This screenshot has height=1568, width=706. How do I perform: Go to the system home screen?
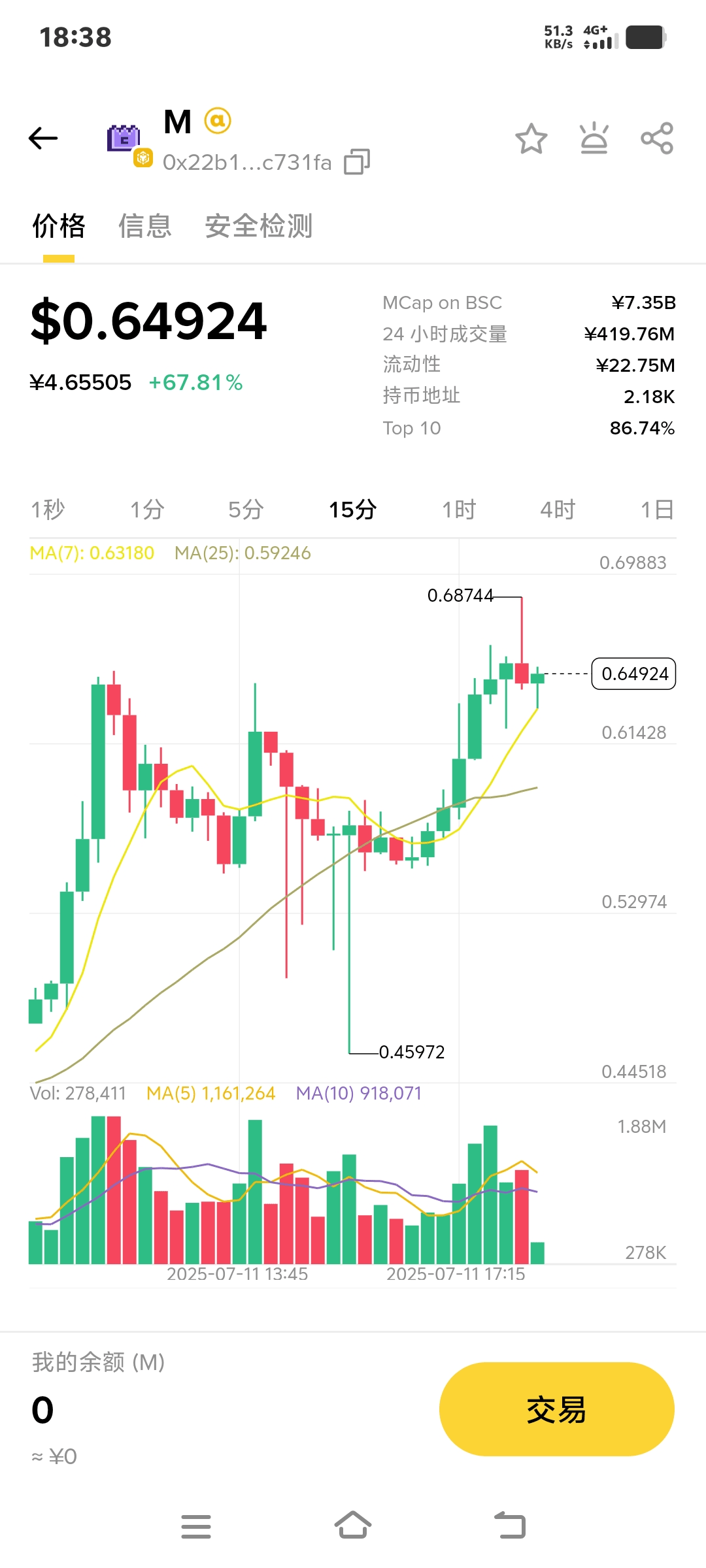[x=353, y=1526]
